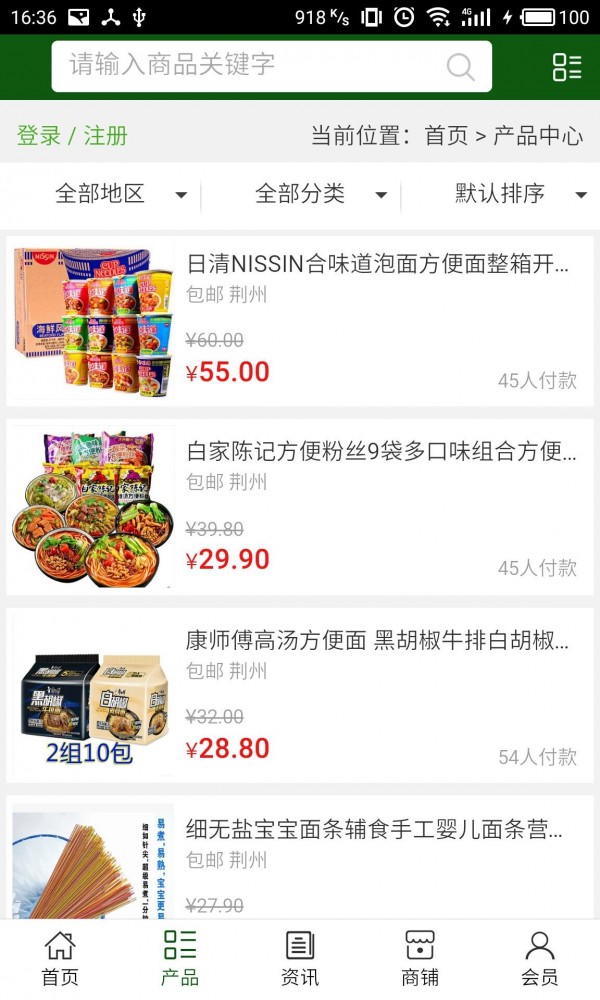Viewport: 600px width, 1000px height.
Task: Open the 康师傅高汤方便面 product card
Action: [378, 640]
